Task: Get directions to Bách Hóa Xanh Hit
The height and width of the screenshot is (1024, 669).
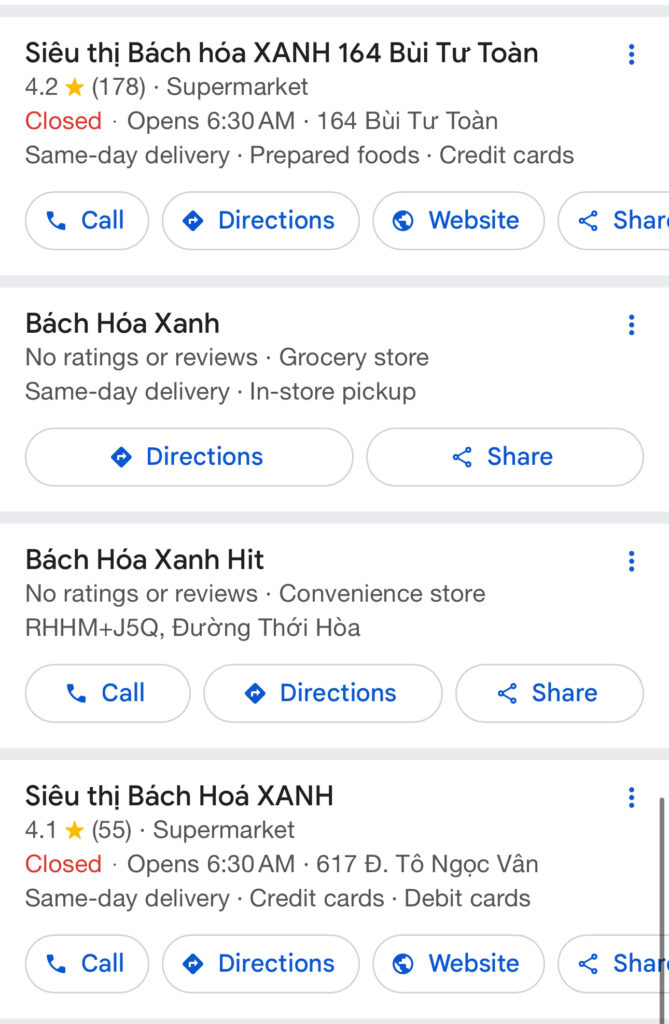Action: click(x=322, y=693)
